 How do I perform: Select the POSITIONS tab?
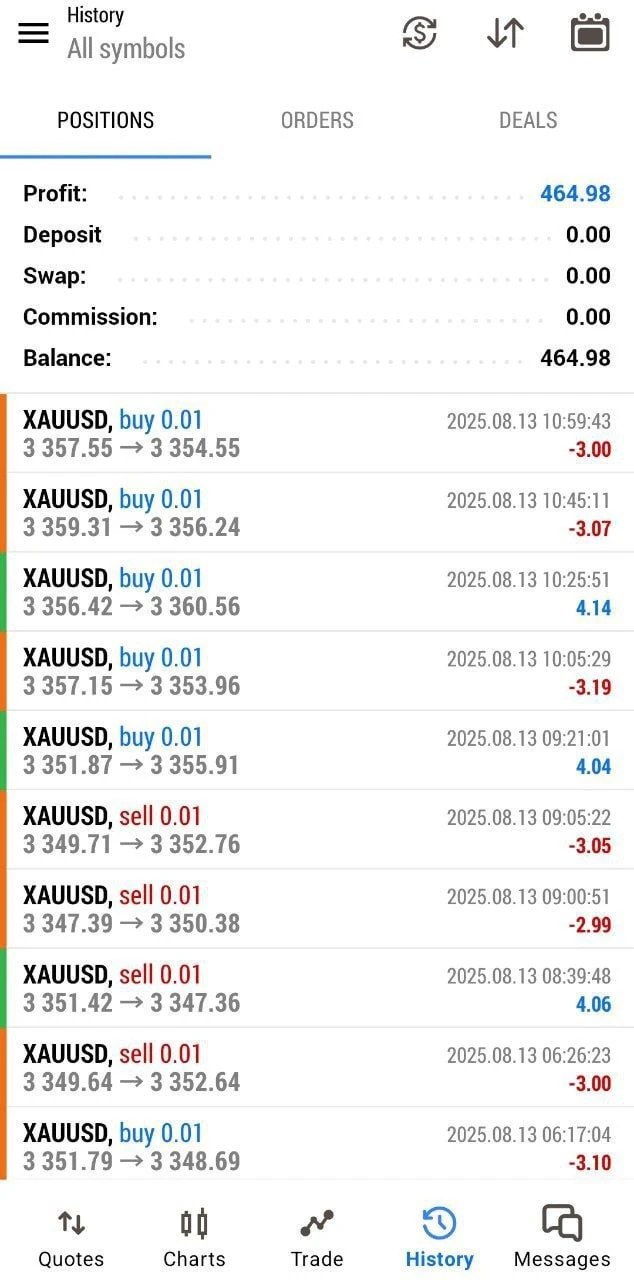[x=106, y=121]
